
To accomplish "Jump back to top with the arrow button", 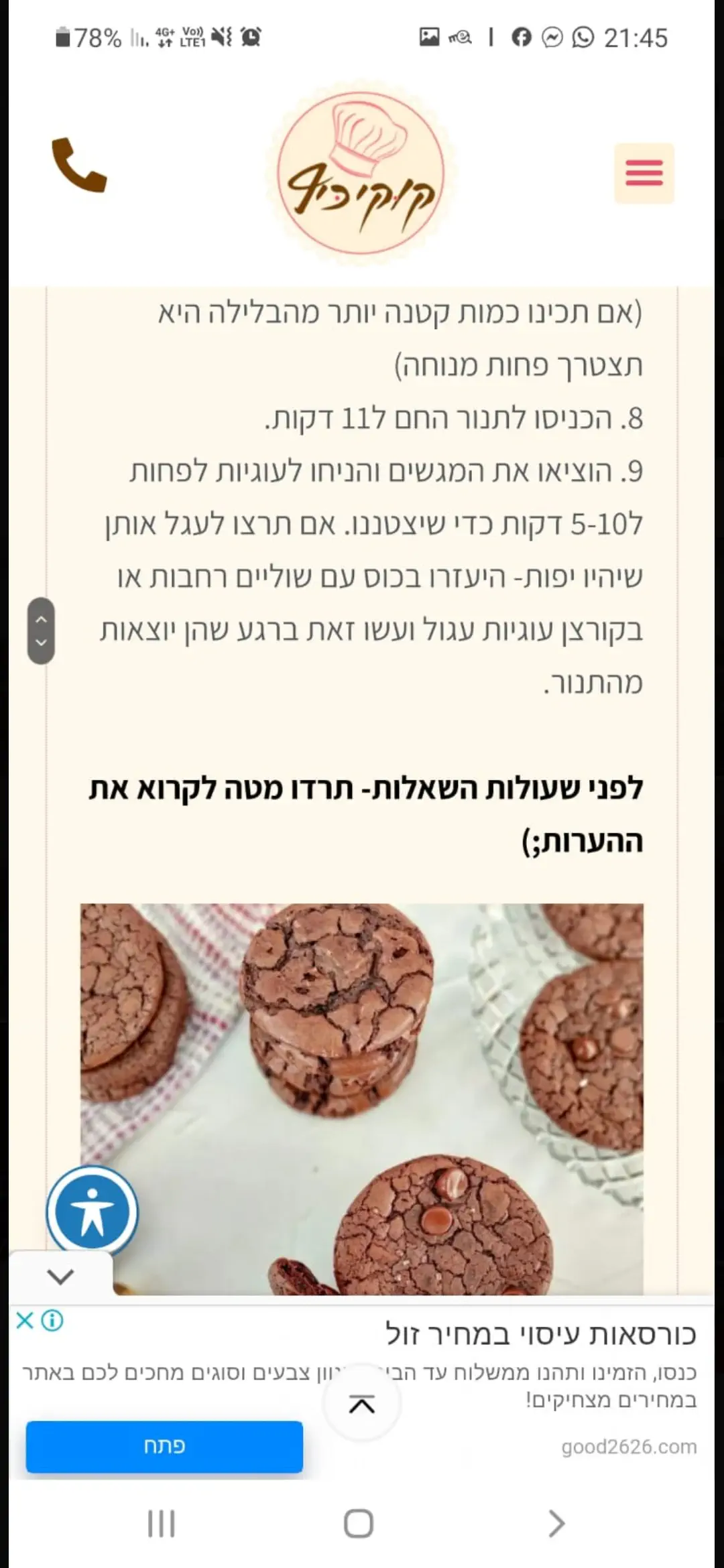I will 362,1404.
